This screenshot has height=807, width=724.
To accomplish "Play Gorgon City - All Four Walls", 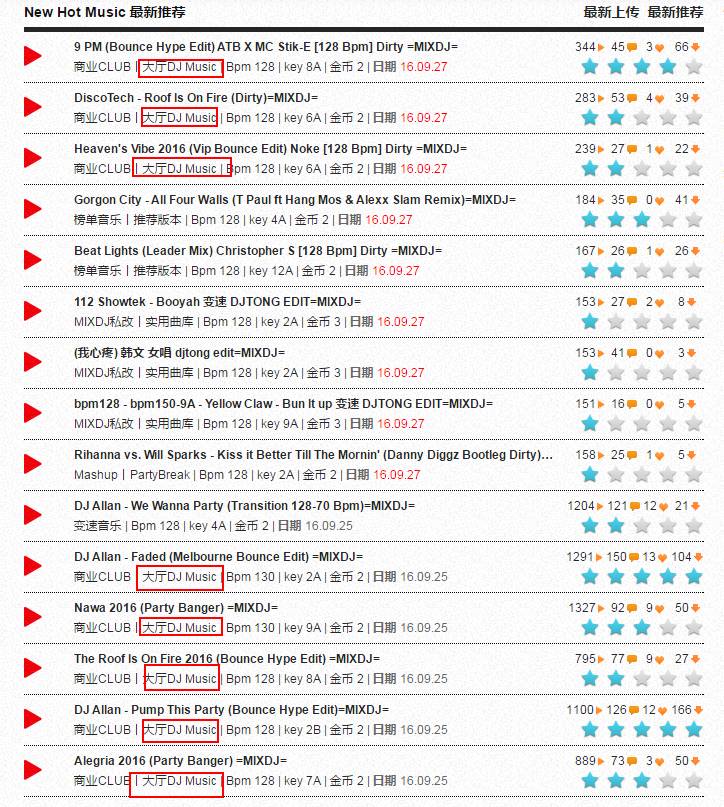I will [33, 209].
